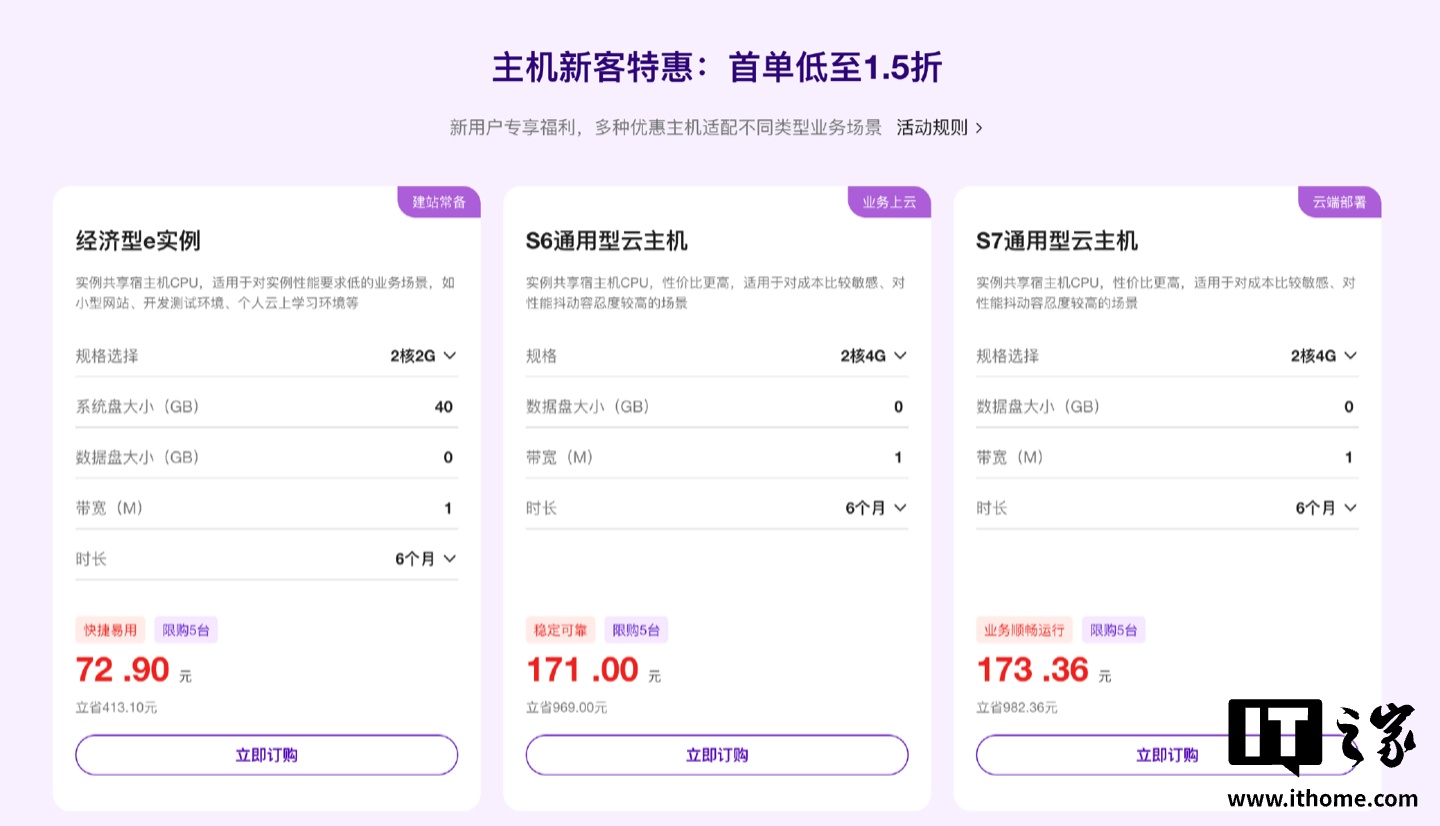The image size is (1440, 826).
Task: Change 时长 dropdown for 经济型e实例
Action: 425,559
